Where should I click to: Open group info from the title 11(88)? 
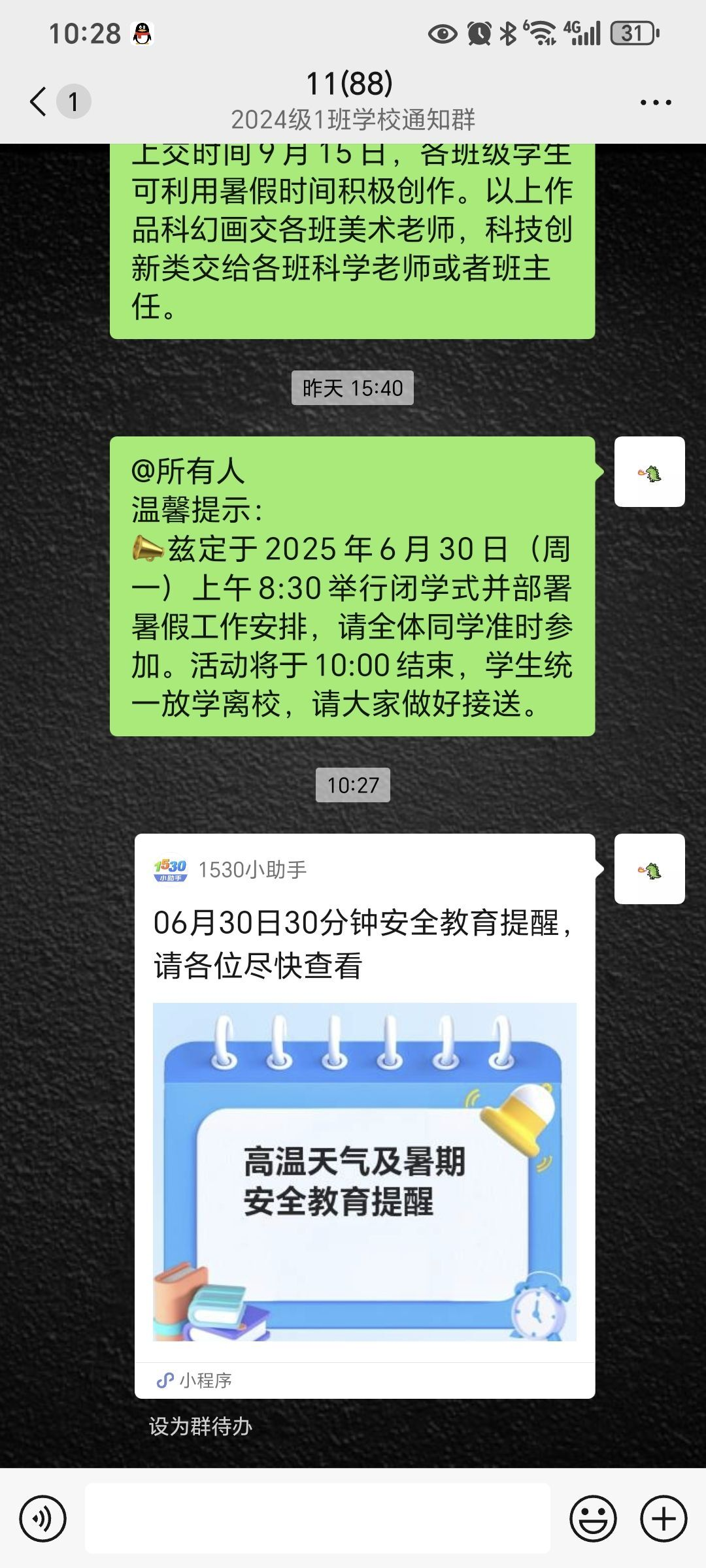point(350,85)
